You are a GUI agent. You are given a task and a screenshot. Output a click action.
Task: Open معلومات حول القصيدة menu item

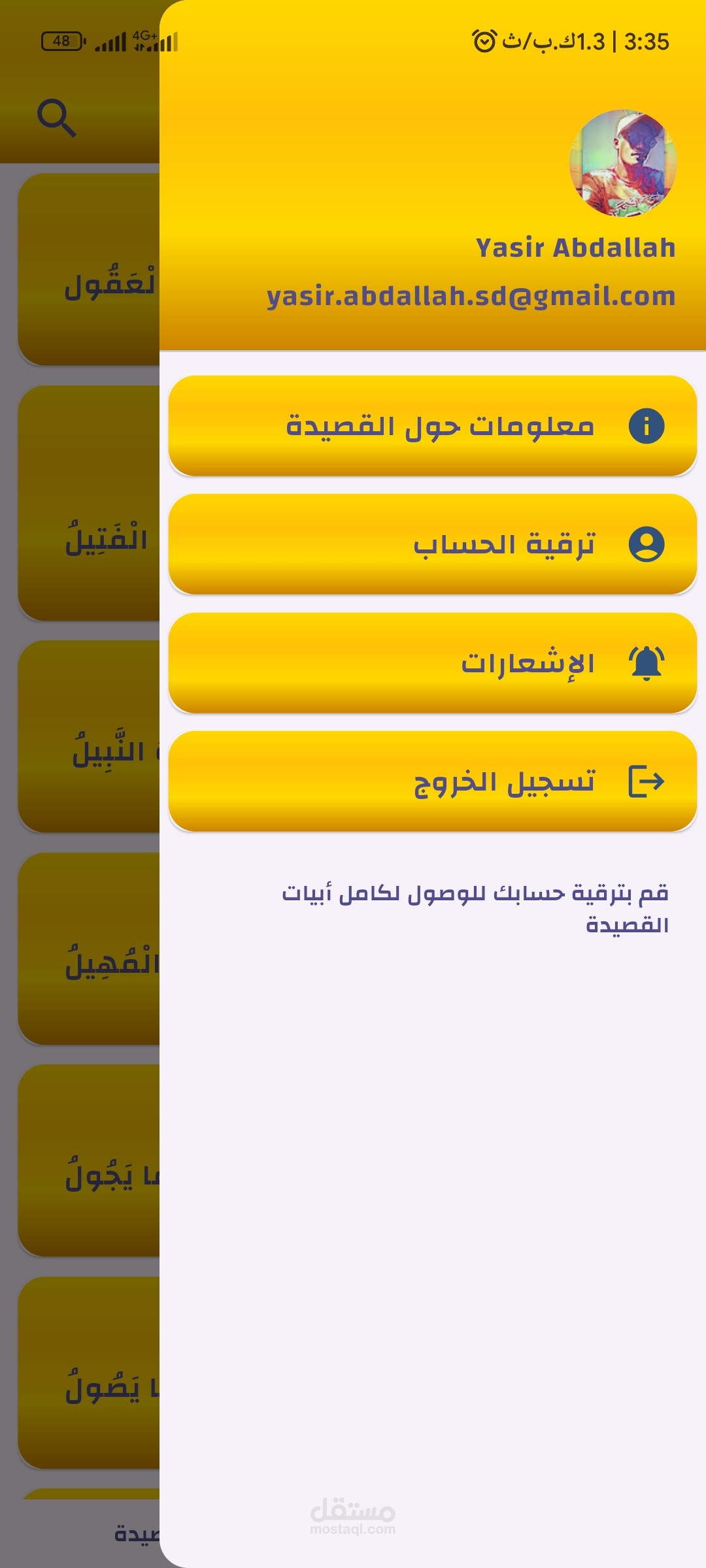433,426
